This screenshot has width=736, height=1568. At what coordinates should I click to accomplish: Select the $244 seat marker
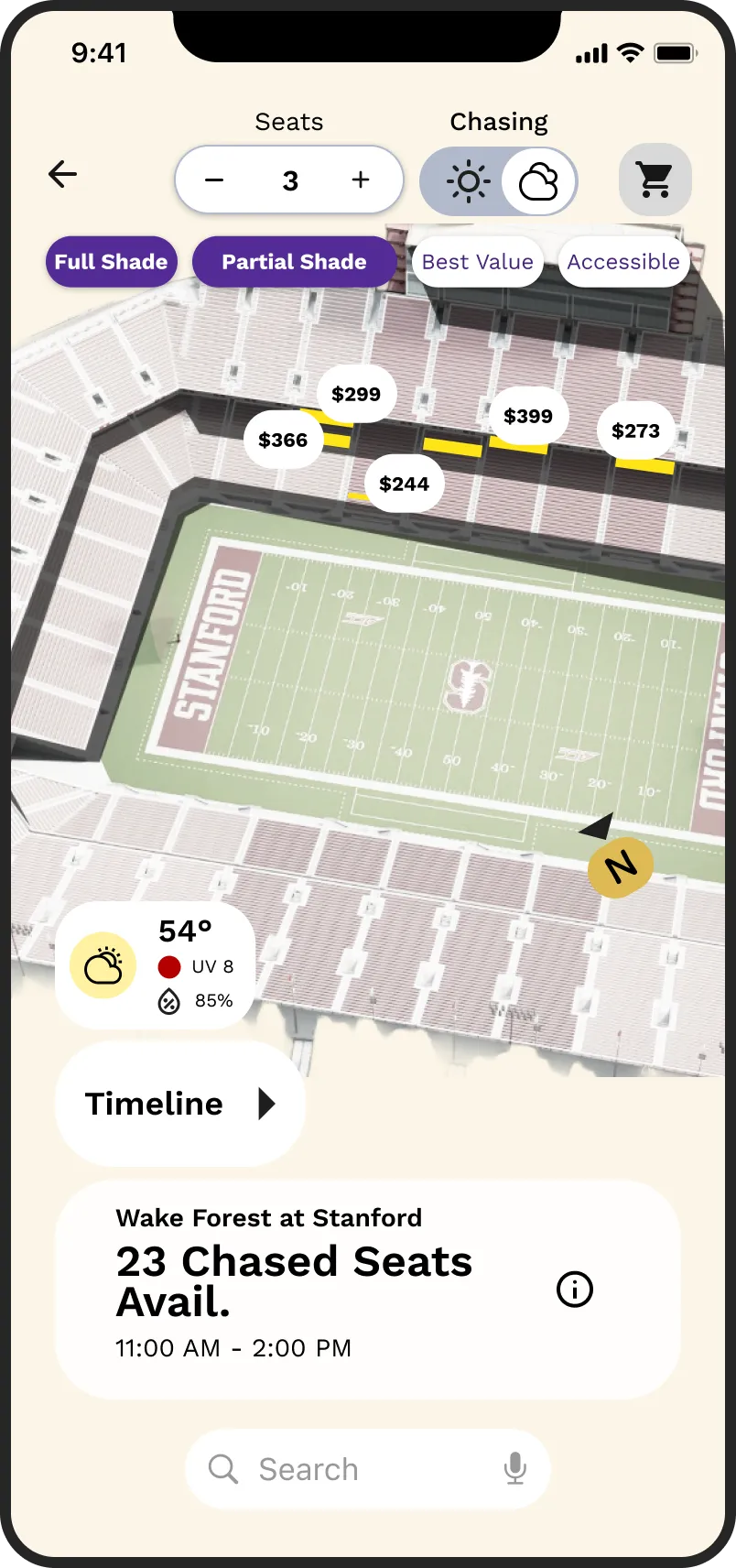(404, 485)
